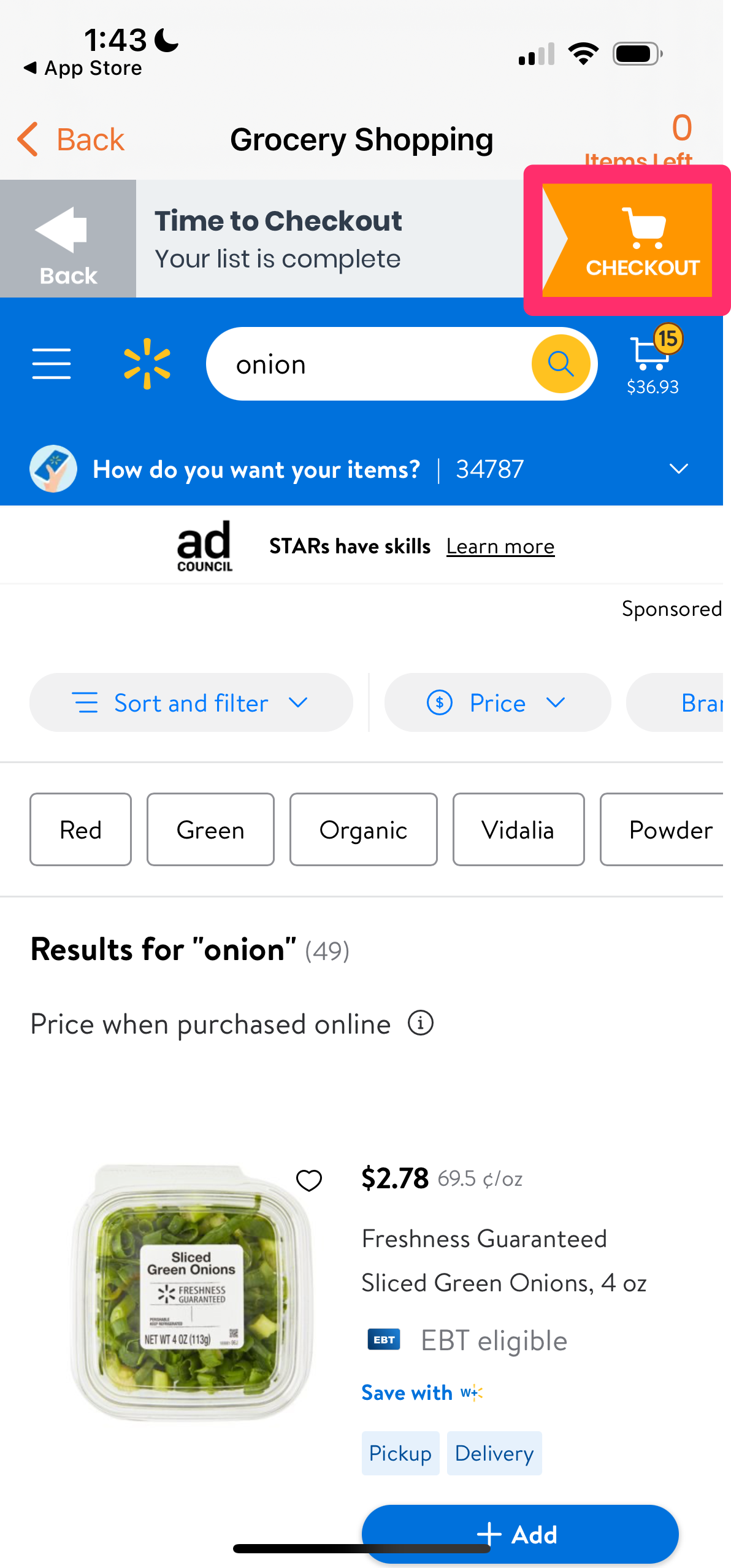Select the Red chip
731x1568 pixels.
80,829
